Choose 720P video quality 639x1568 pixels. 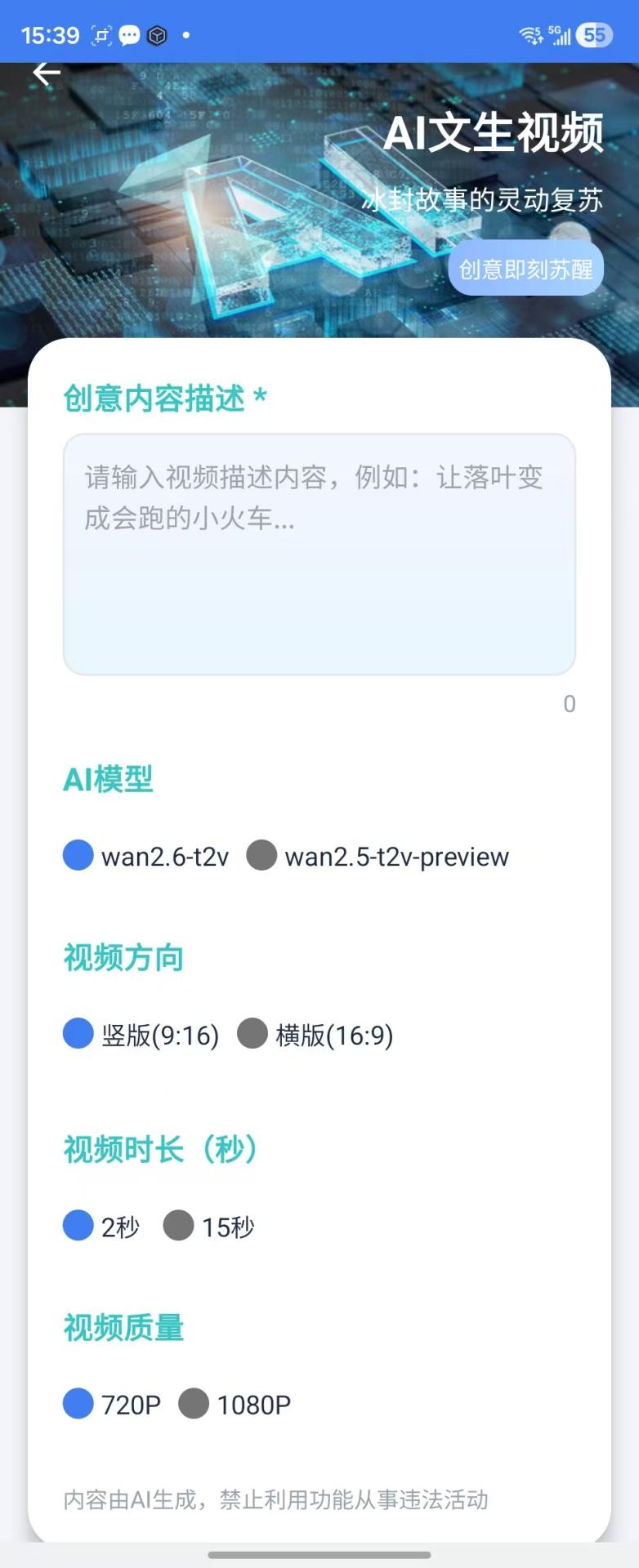[78, 1403]
